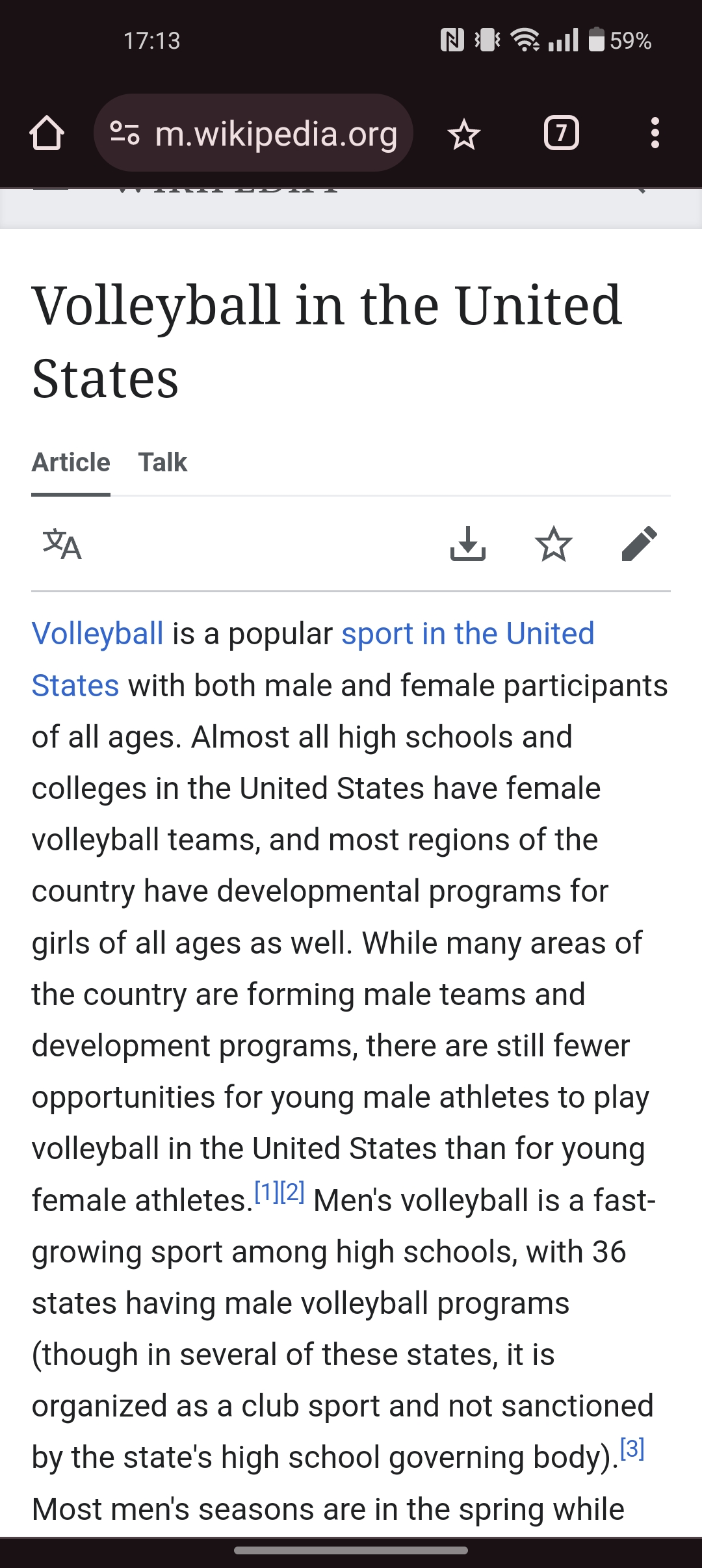The height and width of the screenshot is (1568, 702).
Task: Open the tab switcher showing 7 tabs
Action: pos(561,133)
